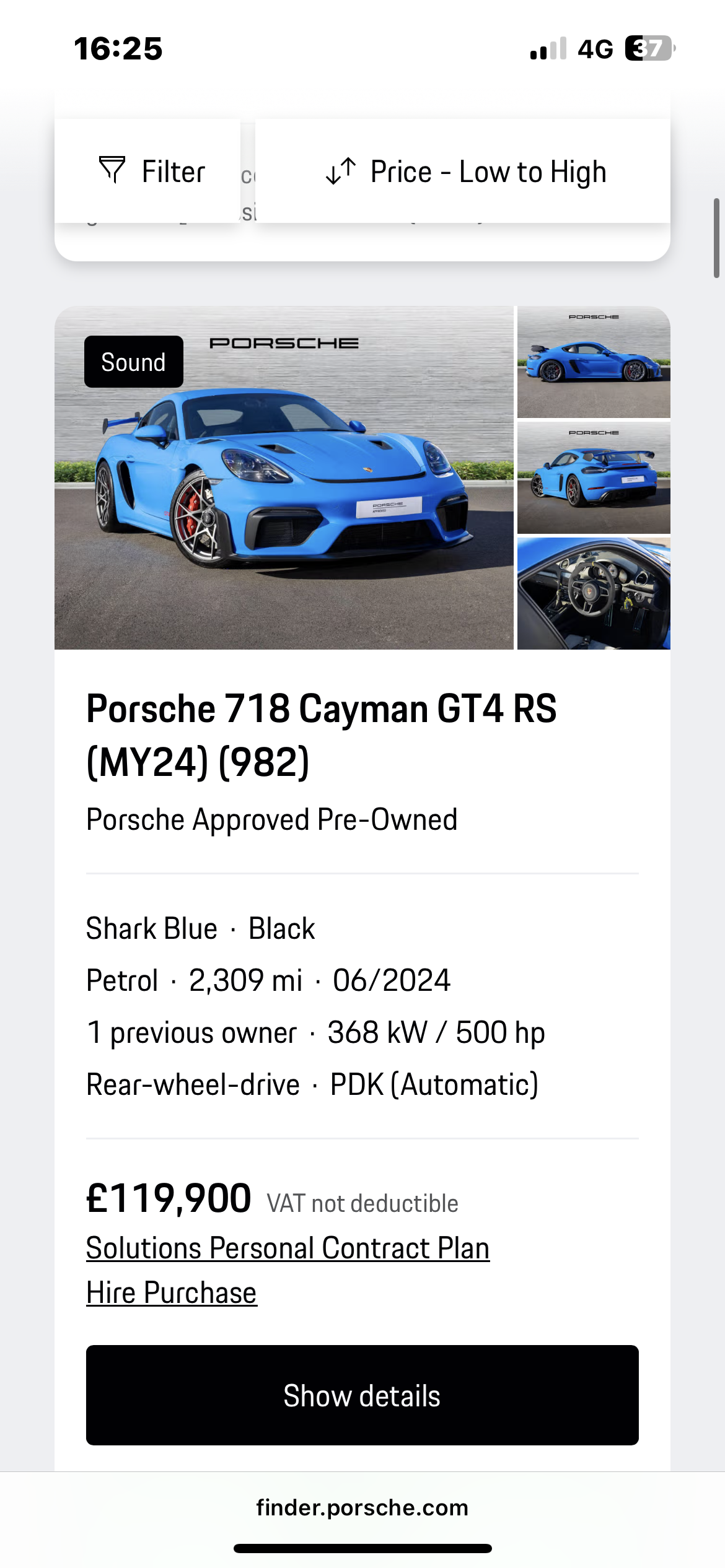View the side profile photo thumbnail

tap(594, 364)
